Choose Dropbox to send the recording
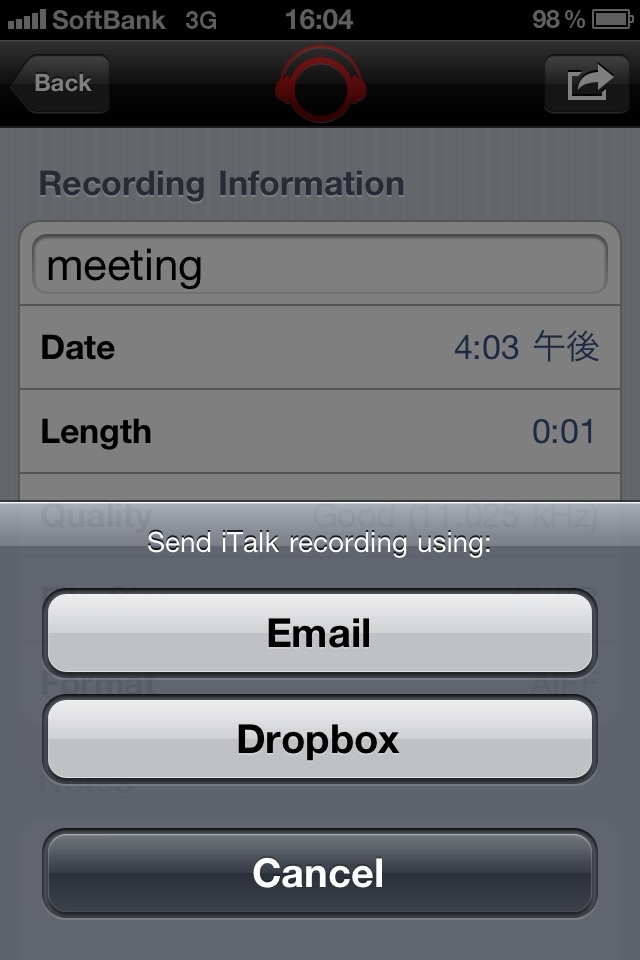 (x=319, y=739)
